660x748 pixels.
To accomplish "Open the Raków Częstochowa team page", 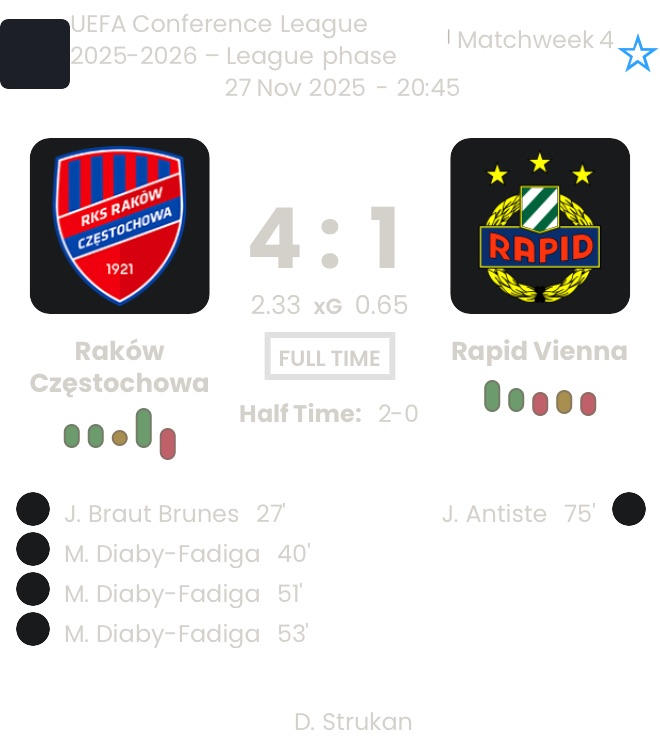I will pyautogui.click(x=120, y=226).
